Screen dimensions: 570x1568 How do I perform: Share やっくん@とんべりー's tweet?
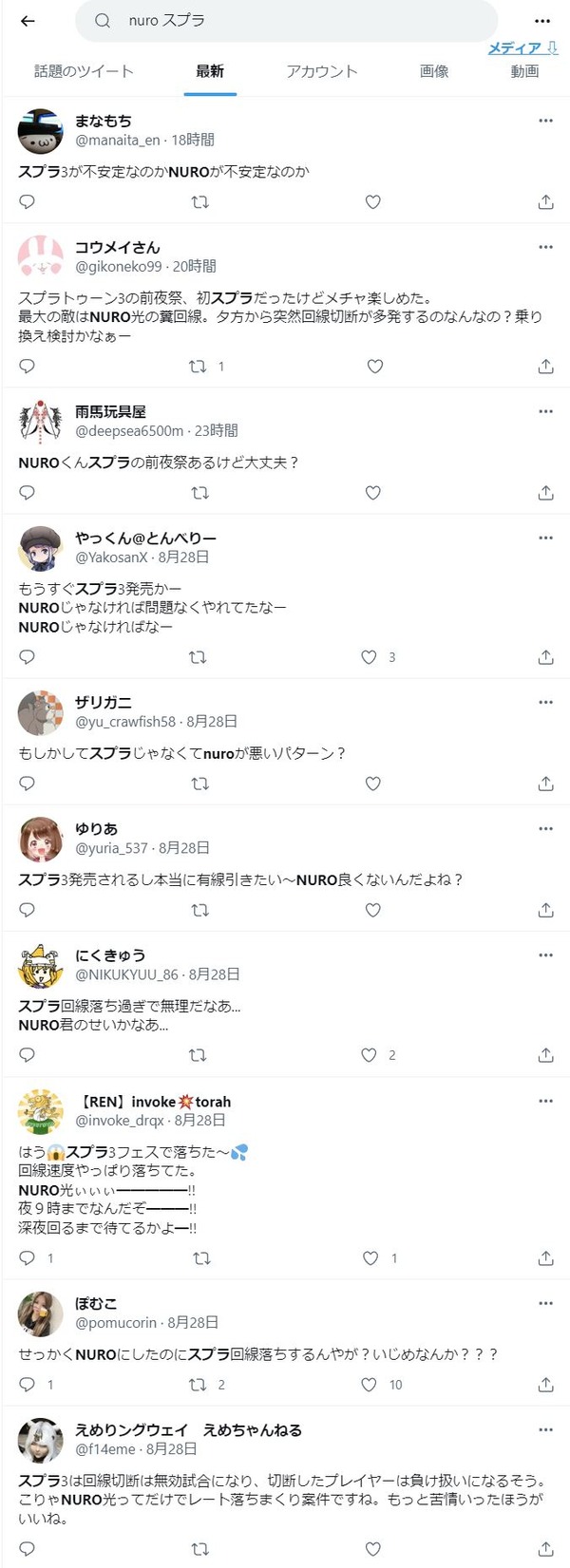tap(545, 657)
